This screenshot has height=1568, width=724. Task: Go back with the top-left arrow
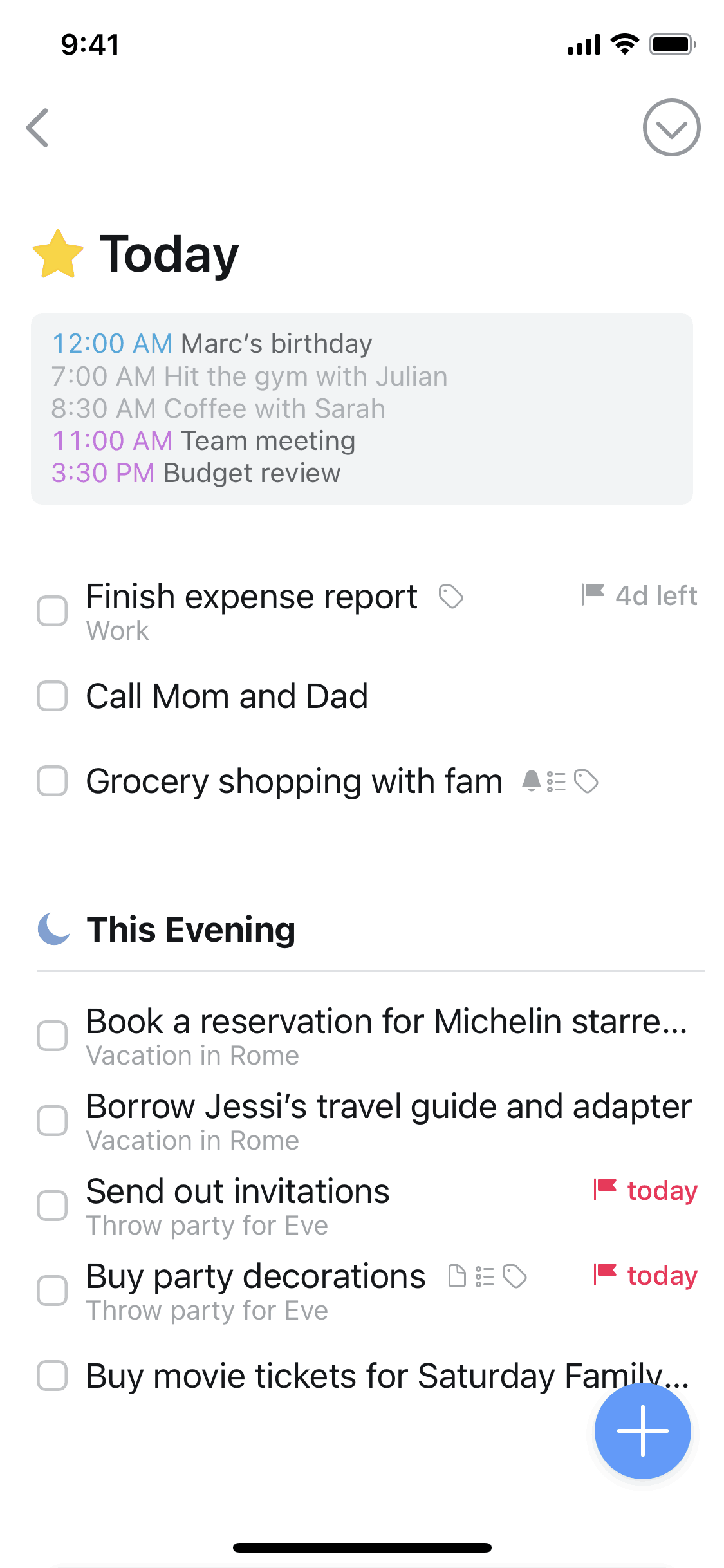pyautogui.click(x=38, y=127)
